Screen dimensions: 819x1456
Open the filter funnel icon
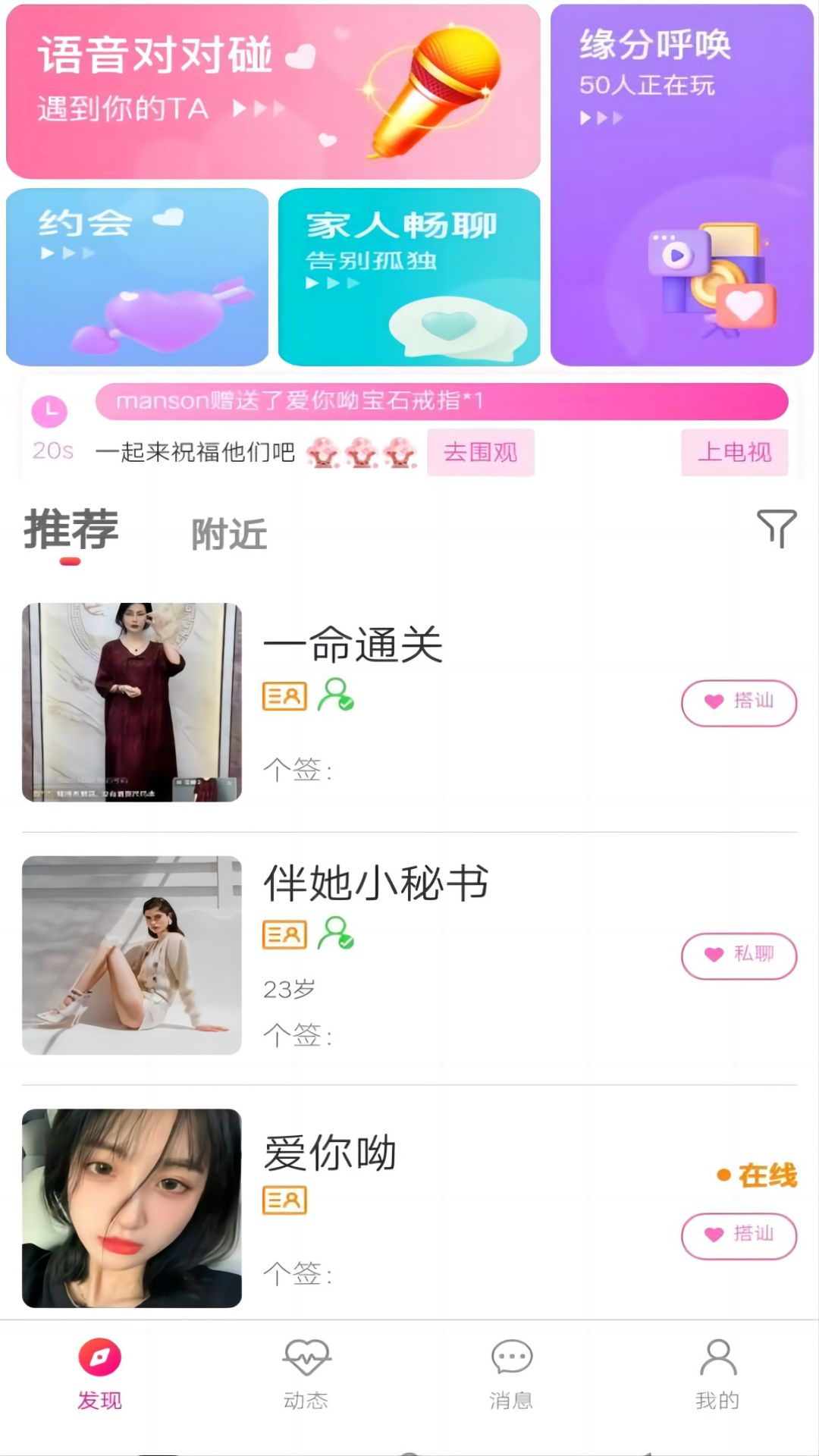(777, 529)
